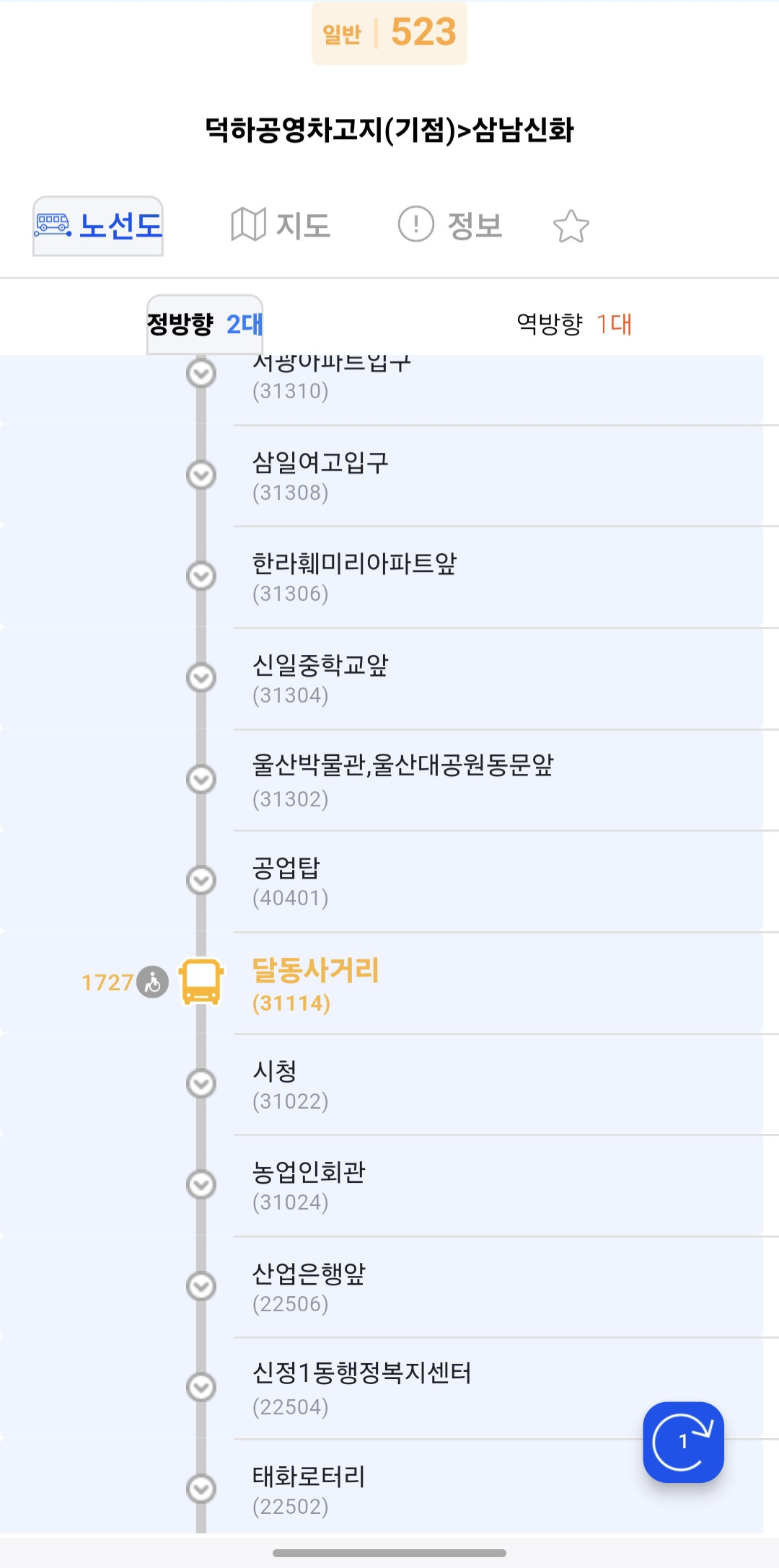Add route 523 to favorites with star
This screenshot has width=779, height=1568.
point(571,226)
